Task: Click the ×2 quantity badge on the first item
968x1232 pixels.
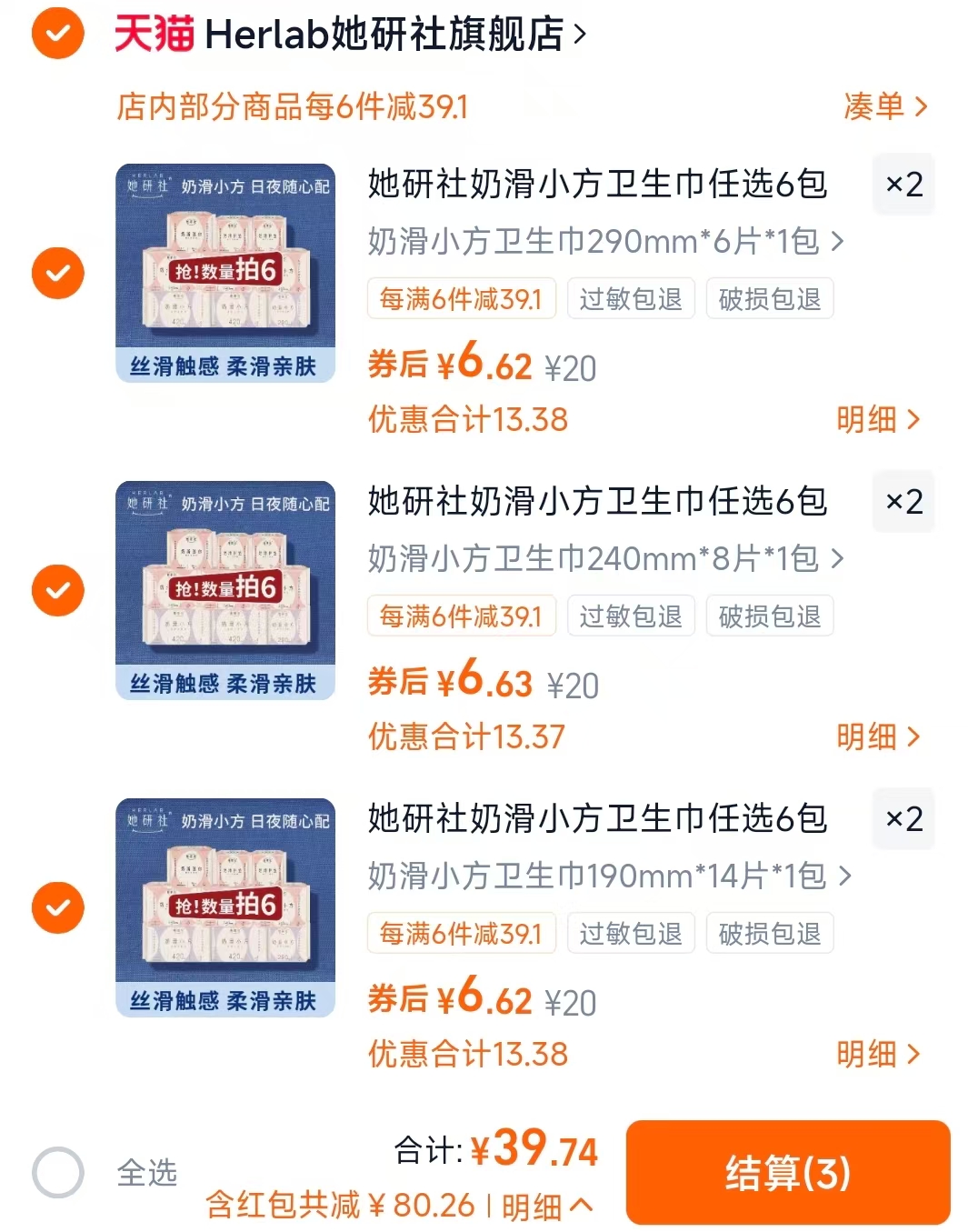Action: 903,184
